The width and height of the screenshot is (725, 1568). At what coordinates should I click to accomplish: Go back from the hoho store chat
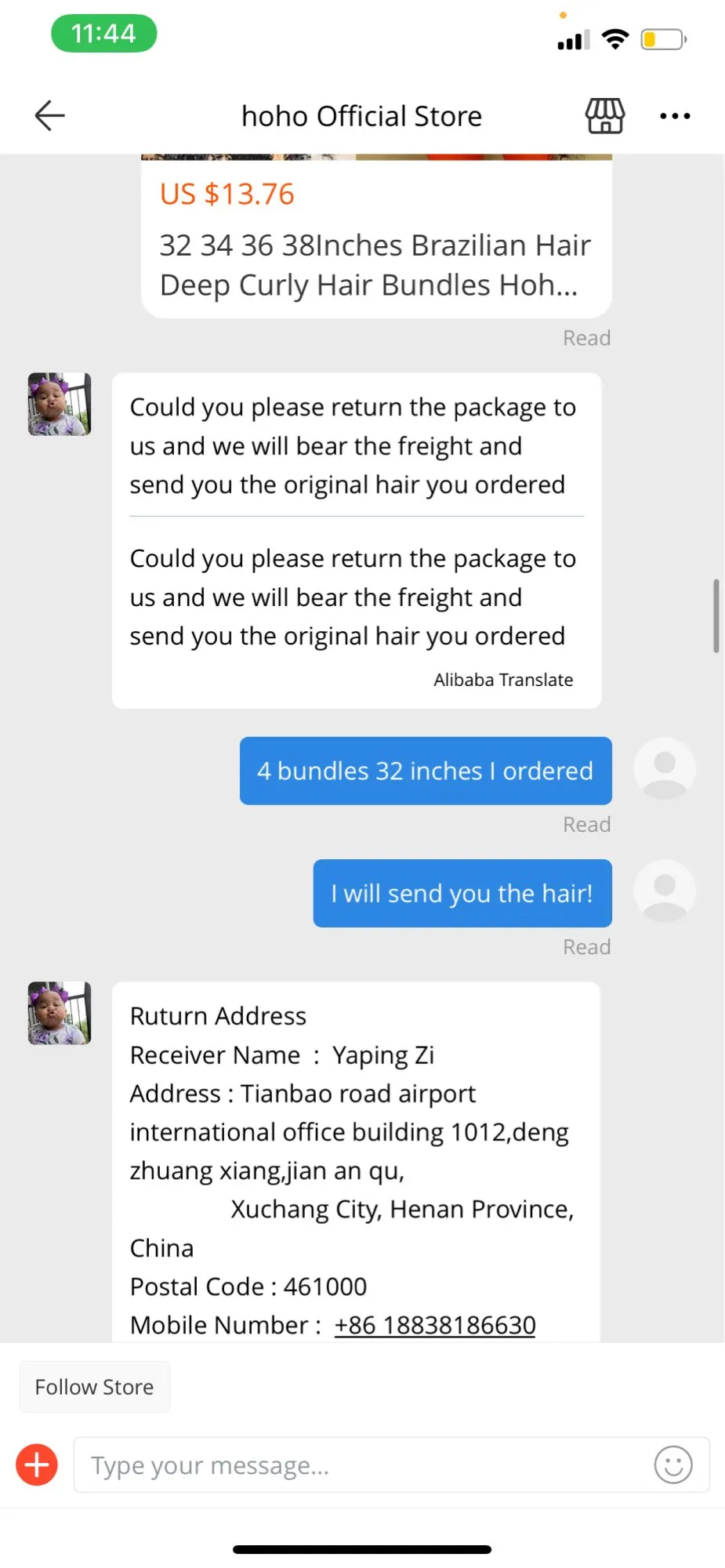point(49,116)
